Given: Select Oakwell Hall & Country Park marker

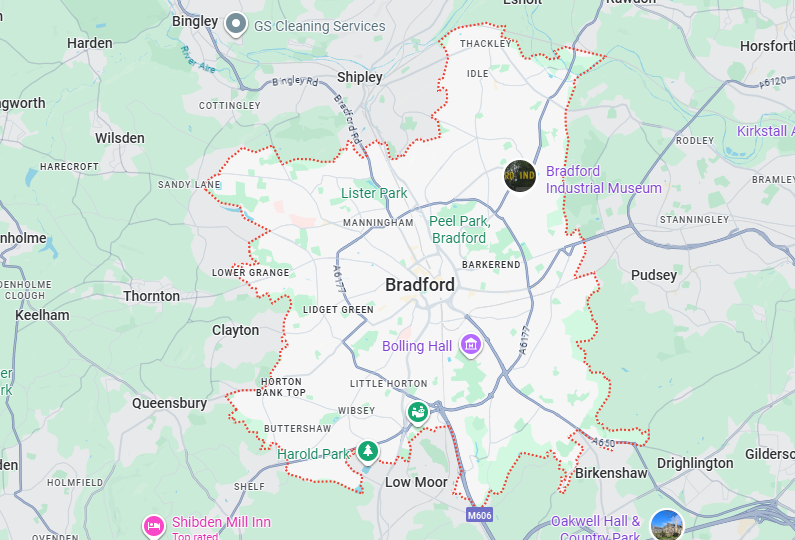Looking at the screenshot, I should click(x=666, y=524).
